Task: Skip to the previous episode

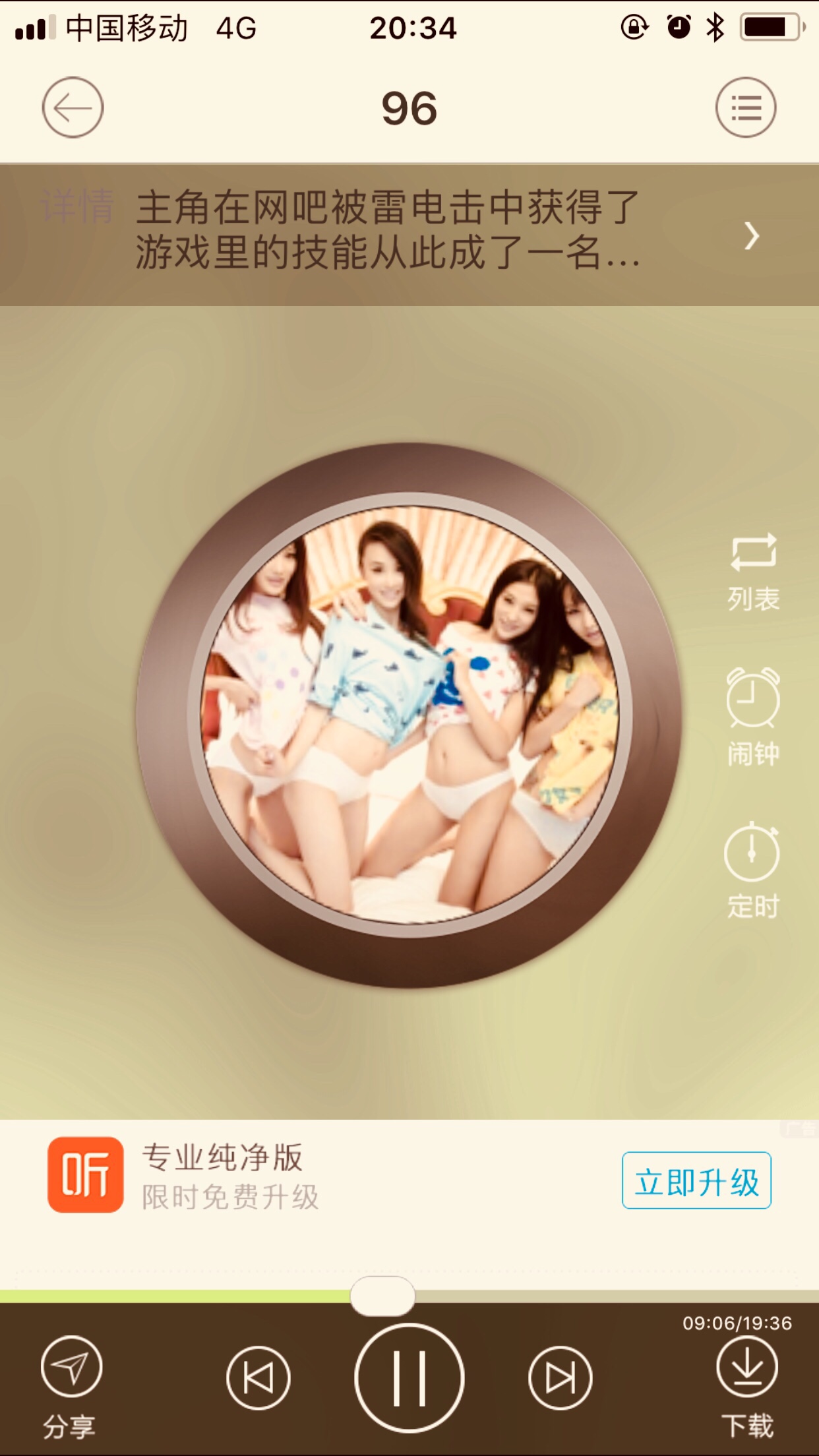Action: tap(258, 1378)
